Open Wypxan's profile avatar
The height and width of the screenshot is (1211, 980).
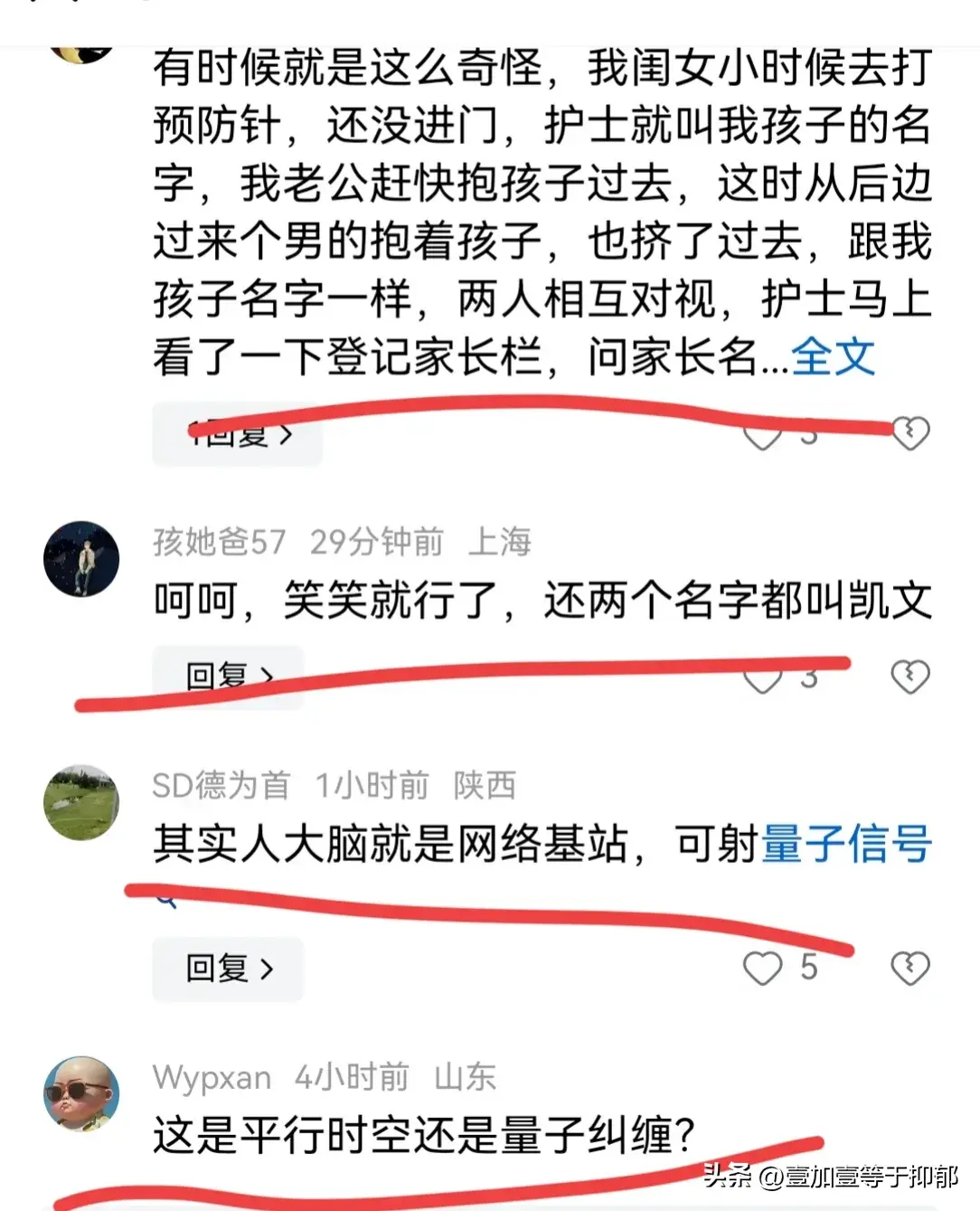point(81,1093)
